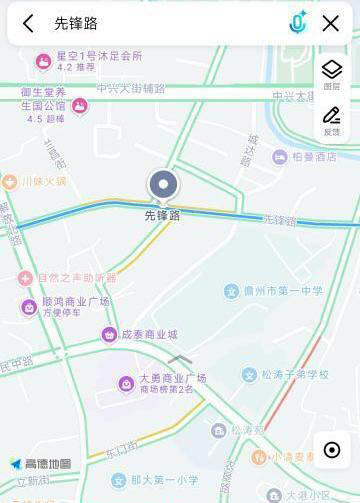Open 顺鸿商业广场 place marker
360x503 pixels.
coord(29,307)
